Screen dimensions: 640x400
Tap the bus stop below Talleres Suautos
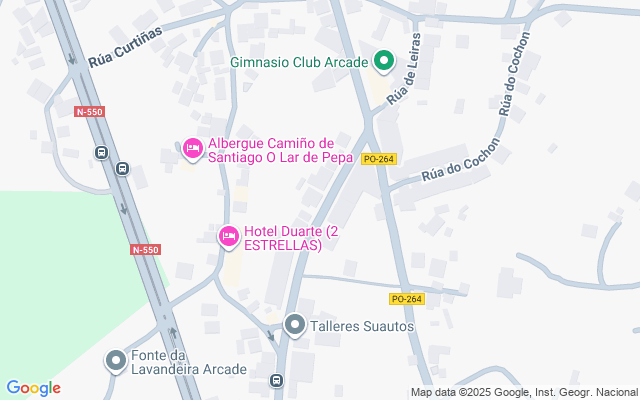point(277,380)
